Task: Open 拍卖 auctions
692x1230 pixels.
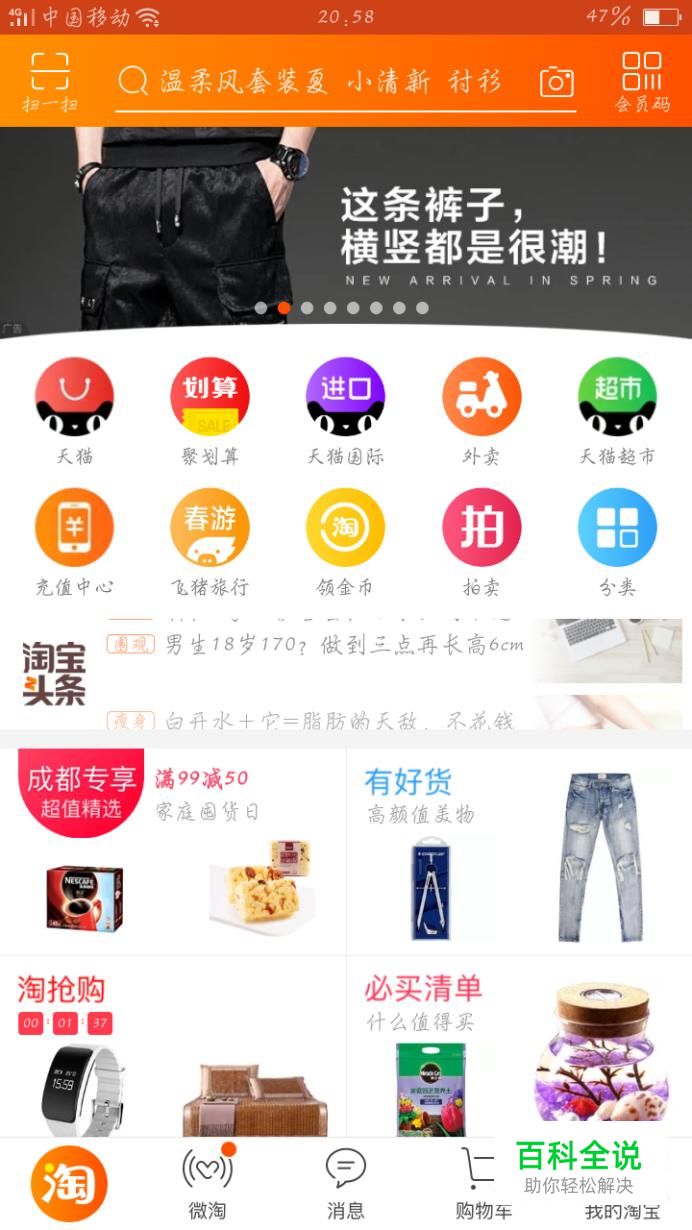Action: [x=481, y=541]
